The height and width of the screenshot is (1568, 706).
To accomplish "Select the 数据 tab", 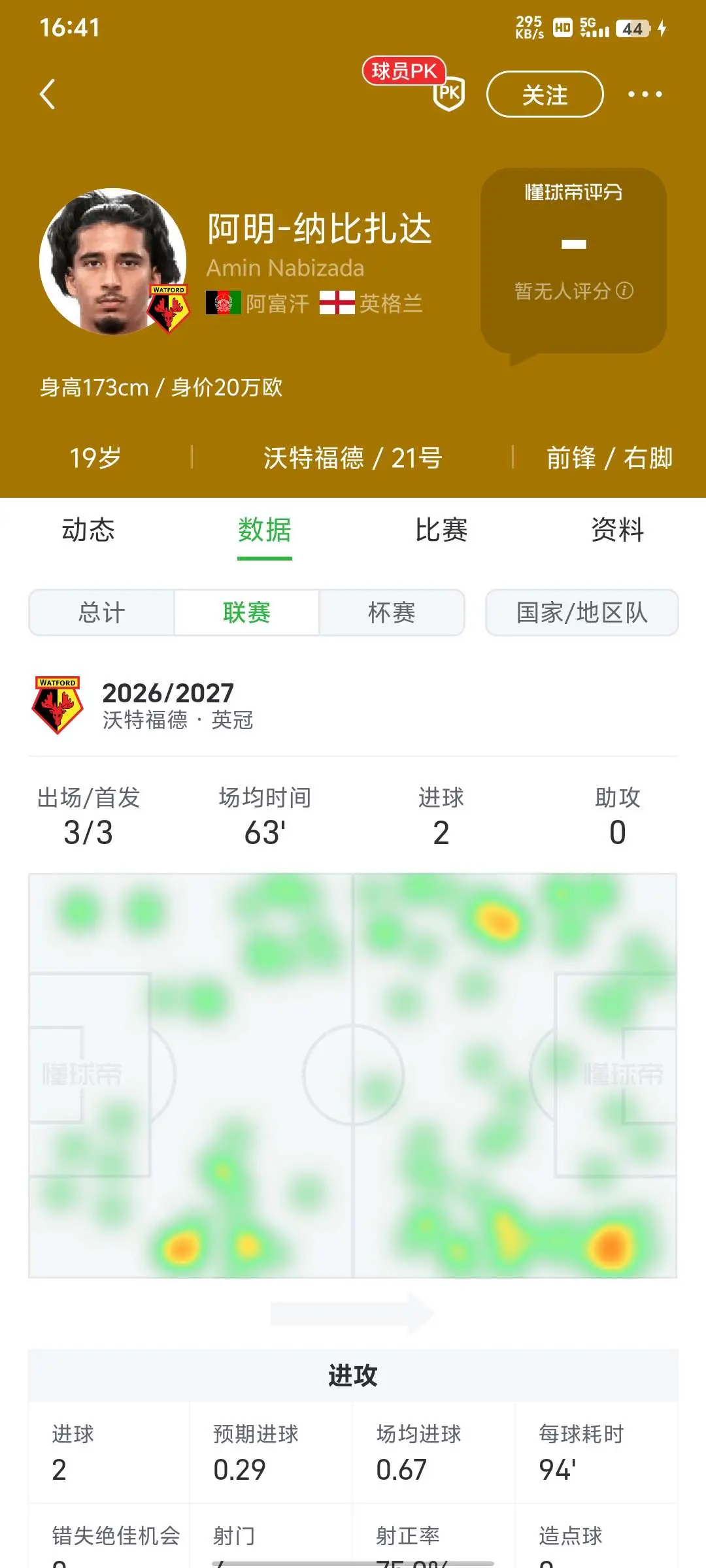I will pyautogui.click(x=265, y=529).
